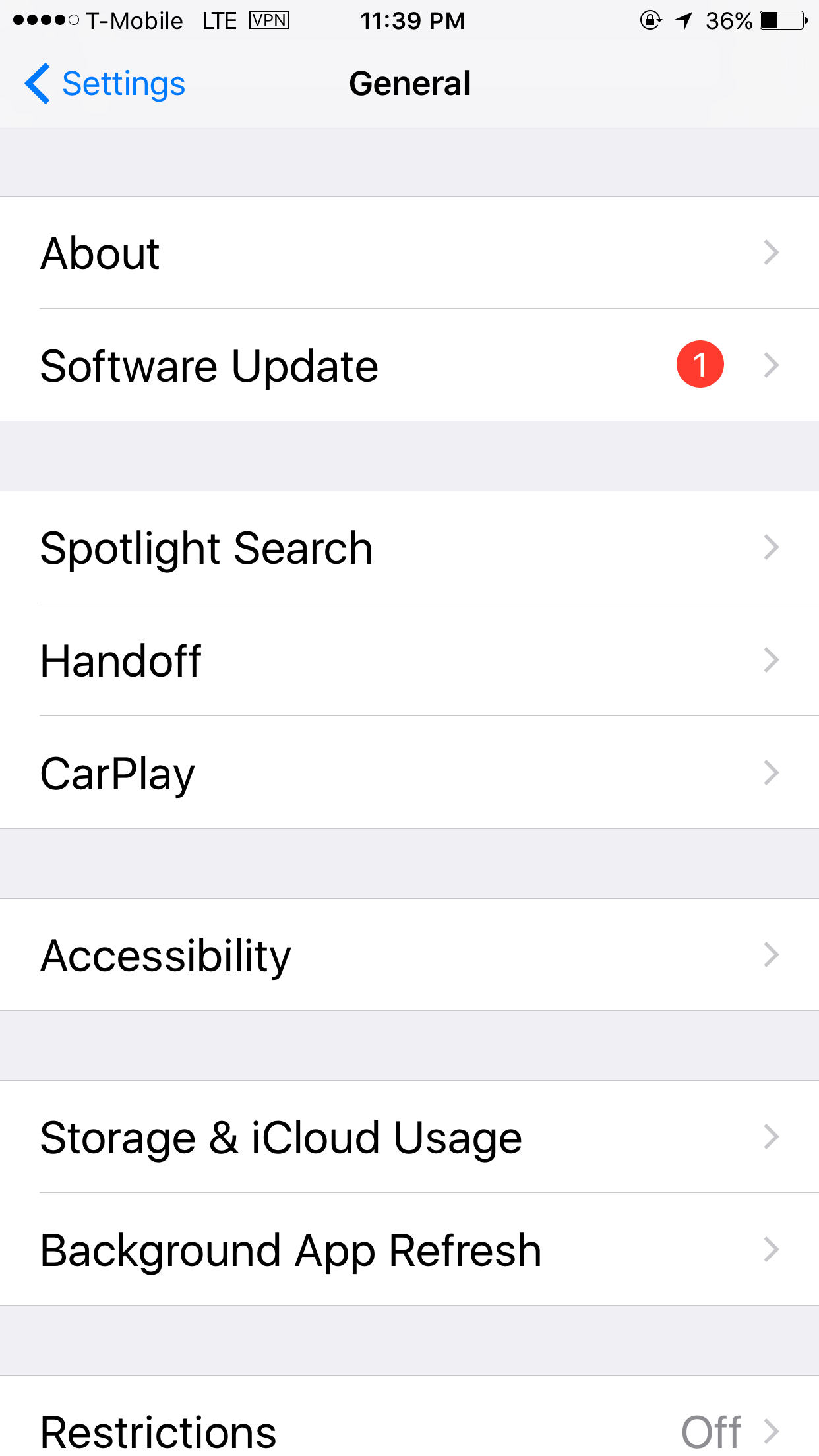This screenshot has height=1456, width=819.
Task: Open Storage & iCloud Usage
Action: pyautogui.click(x=409, y=1137)
